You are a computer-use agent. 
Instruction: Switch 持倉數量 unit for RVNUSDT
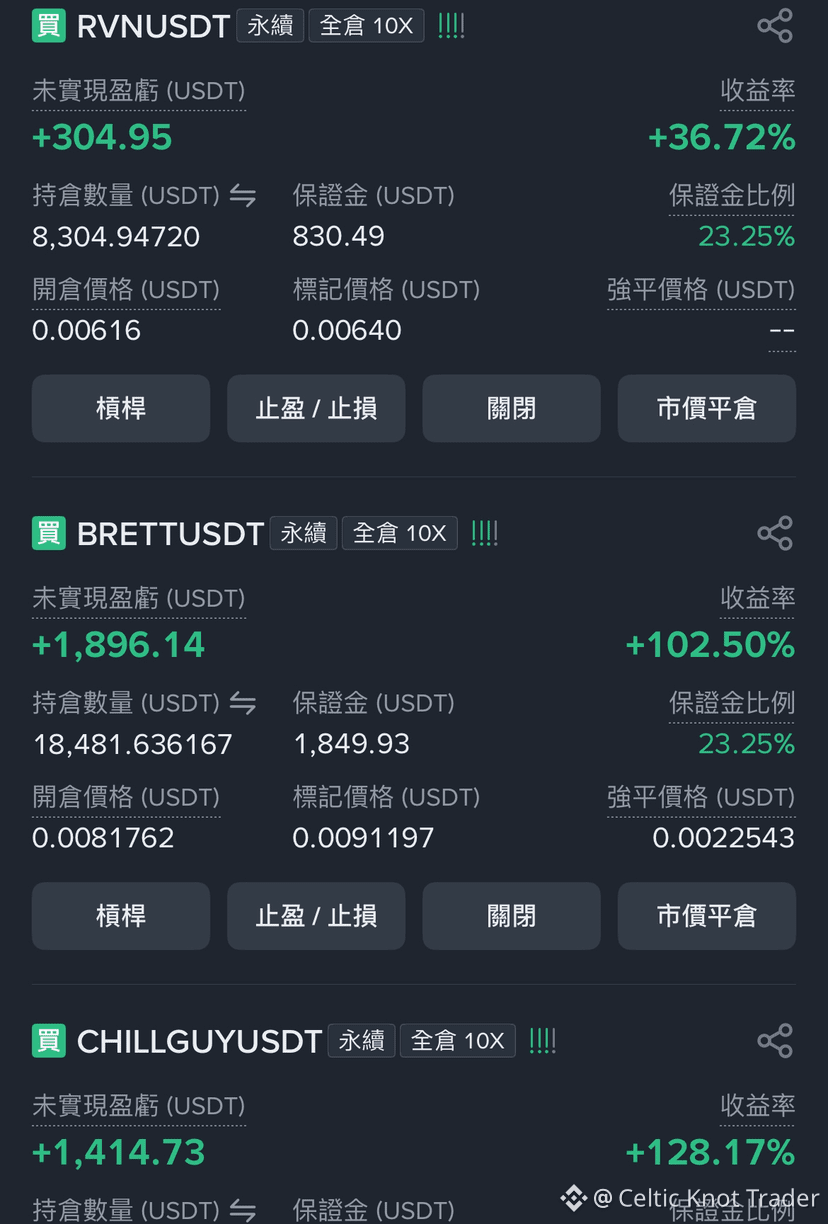[x=243, y=196]
